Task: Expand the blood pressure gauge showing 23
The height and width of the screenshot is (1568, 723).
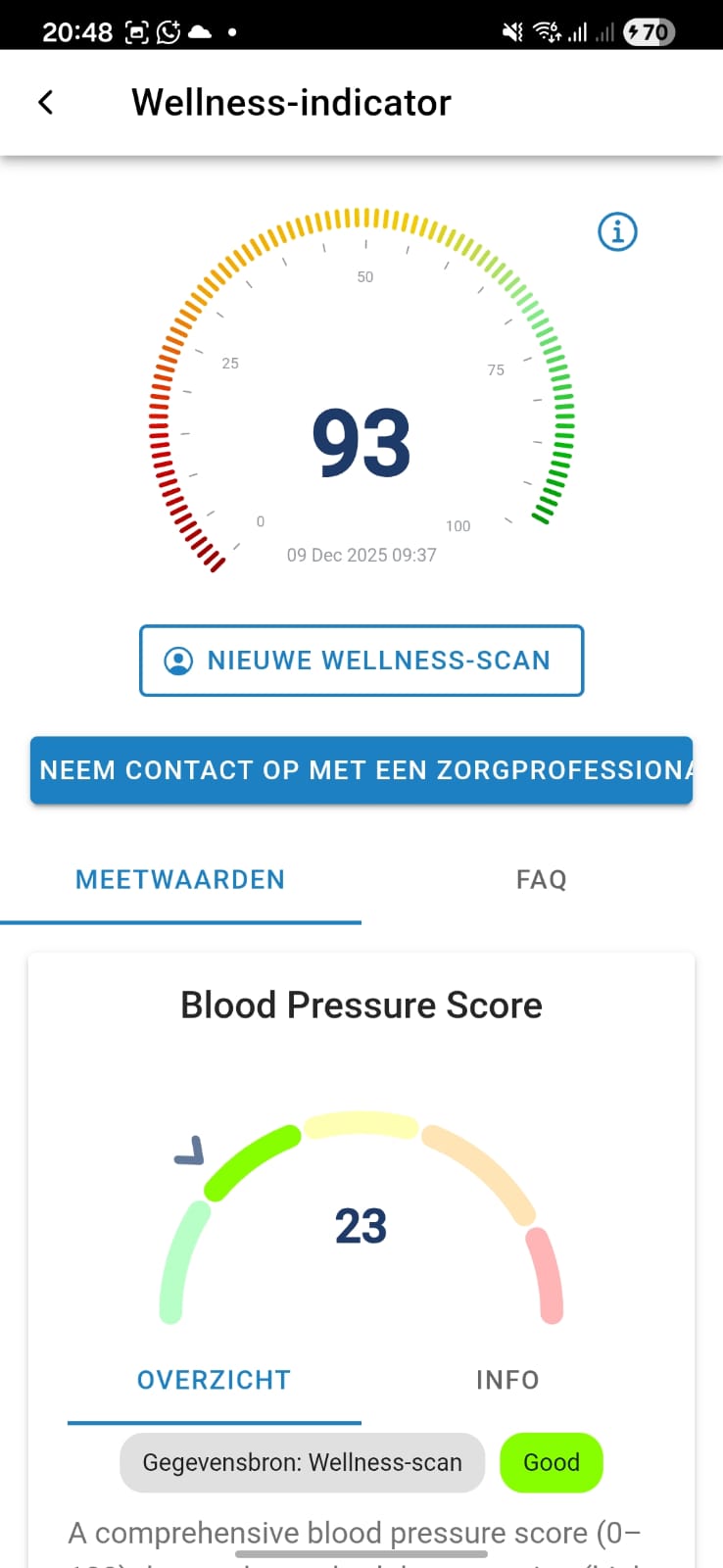Action: [361, 1225]
